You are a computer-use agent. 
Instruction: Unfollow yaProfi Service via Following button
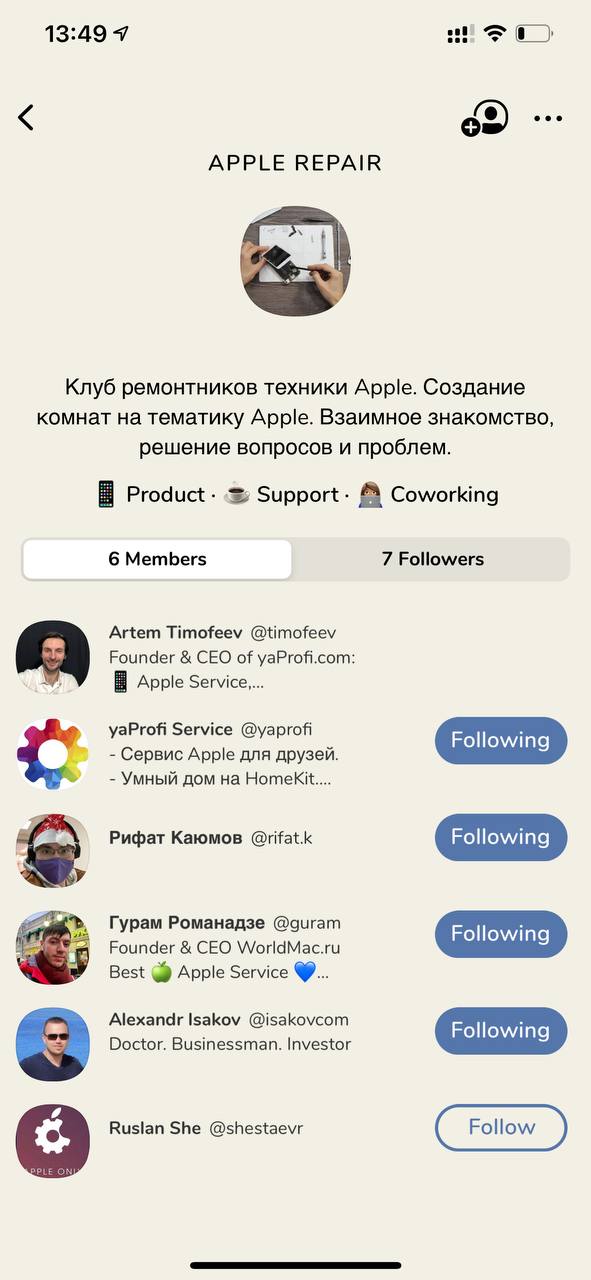click(500, 741)
